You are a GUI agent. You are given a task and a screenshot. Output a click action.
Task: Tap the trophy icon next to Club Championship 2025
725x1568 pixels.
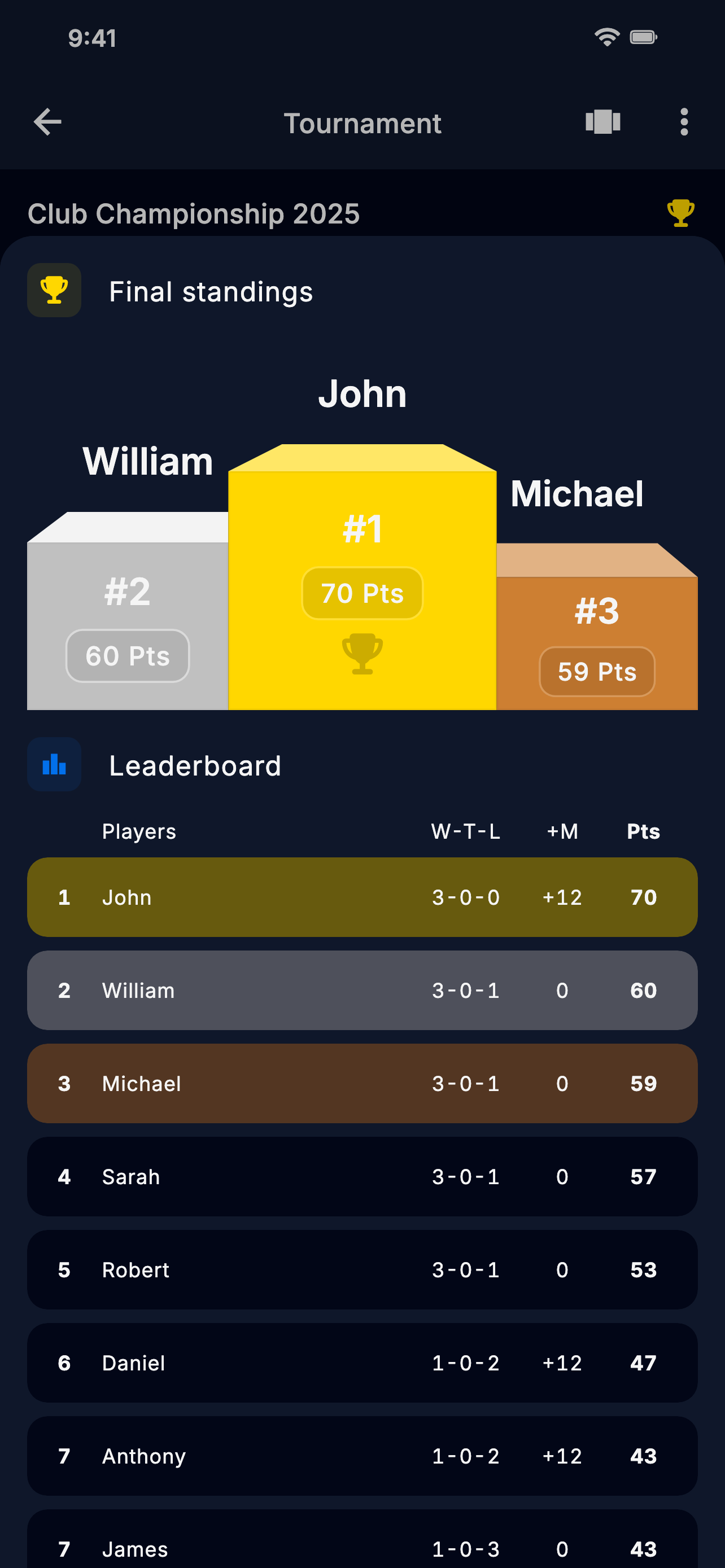point(680,214)
